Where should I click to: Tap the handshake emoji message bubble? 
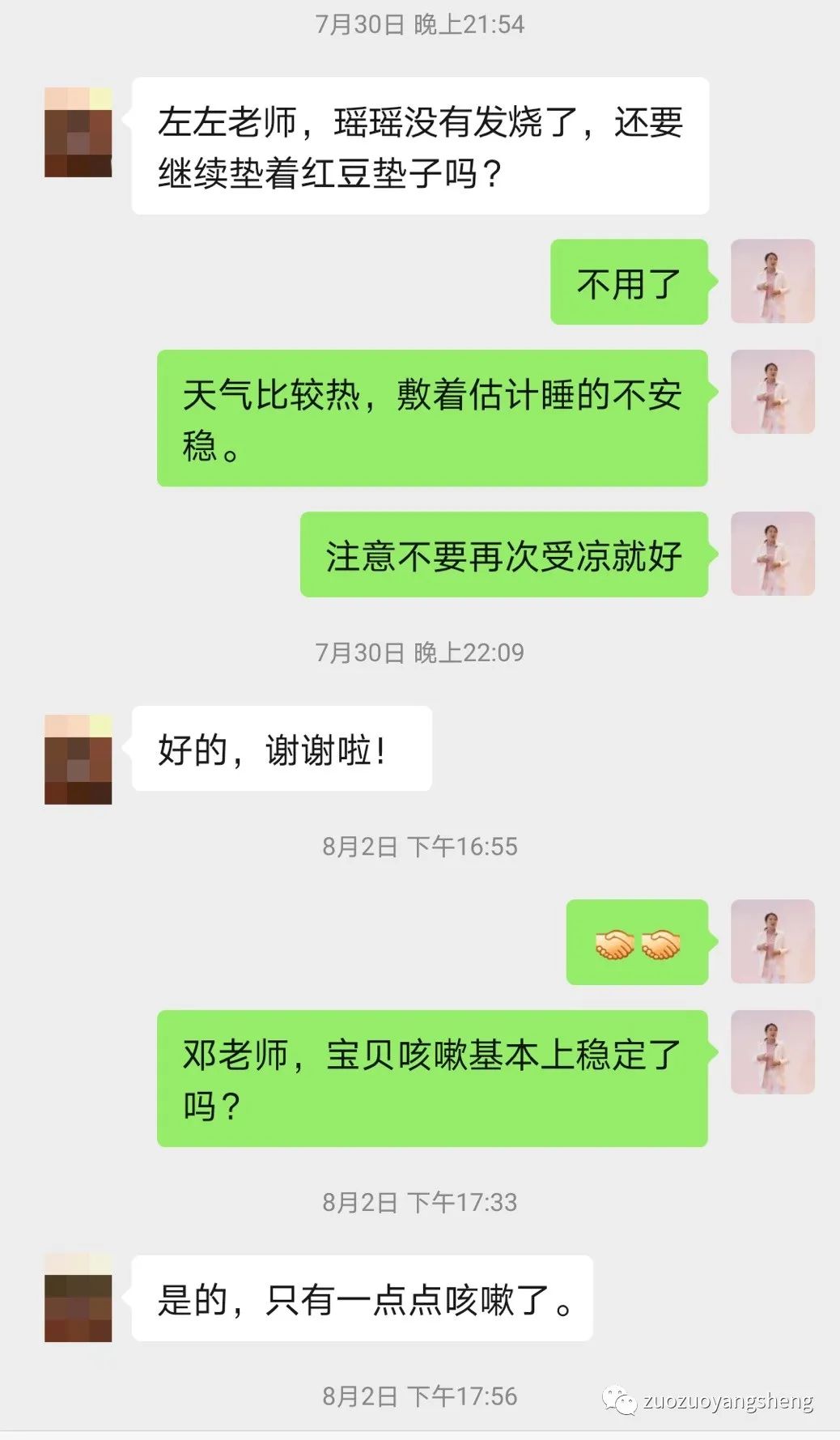coord(637,941)
